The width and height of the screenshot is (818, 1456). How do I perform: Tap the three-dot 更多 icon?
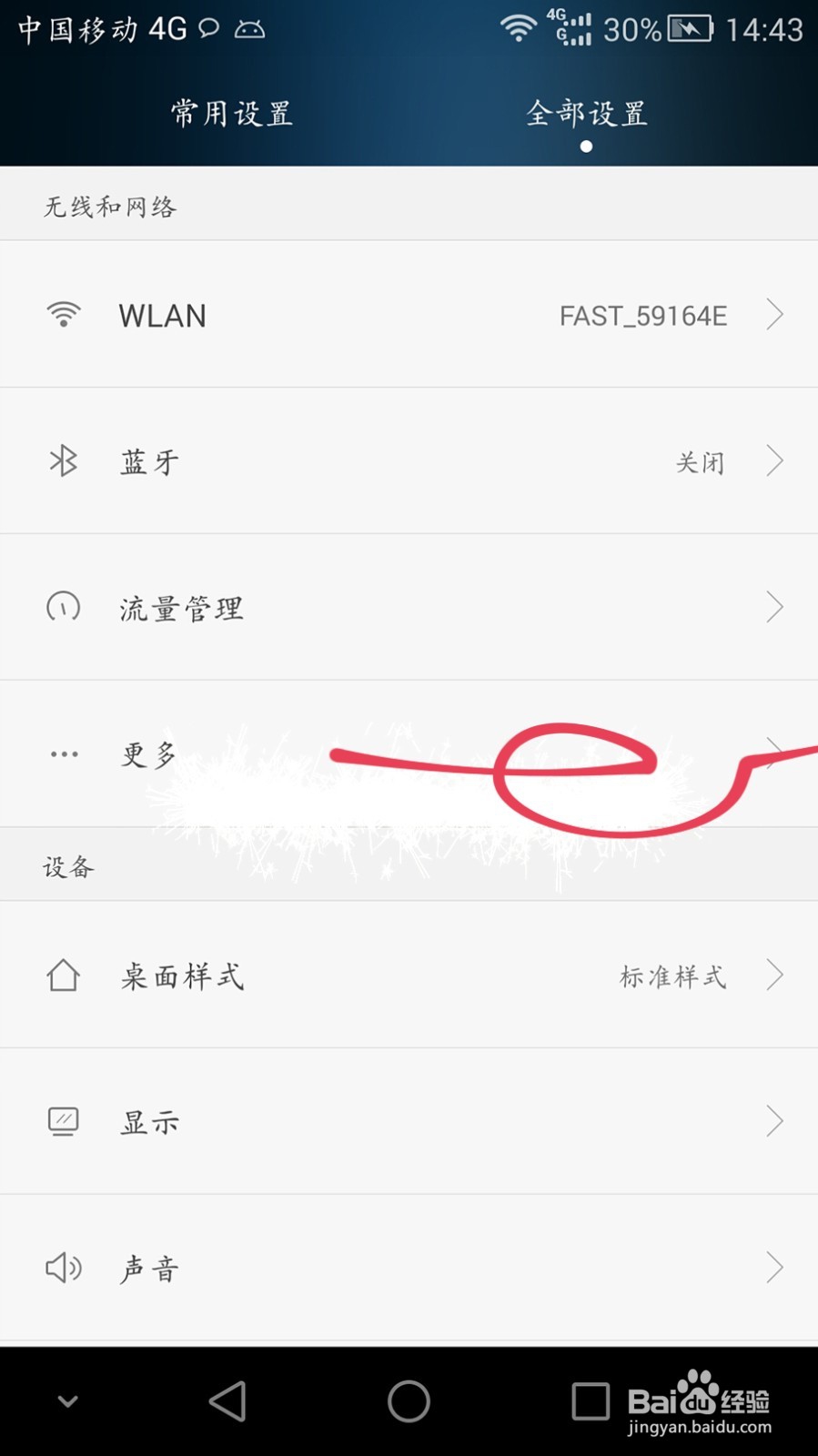[62, 753]
